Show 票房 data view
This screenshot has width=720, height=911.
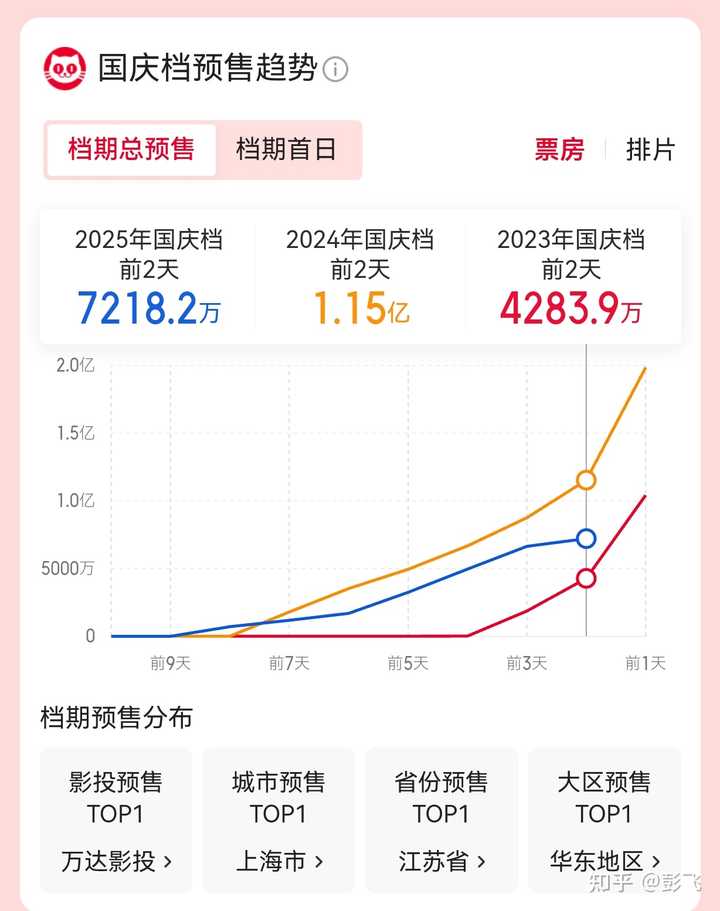(x=559, y=150)
